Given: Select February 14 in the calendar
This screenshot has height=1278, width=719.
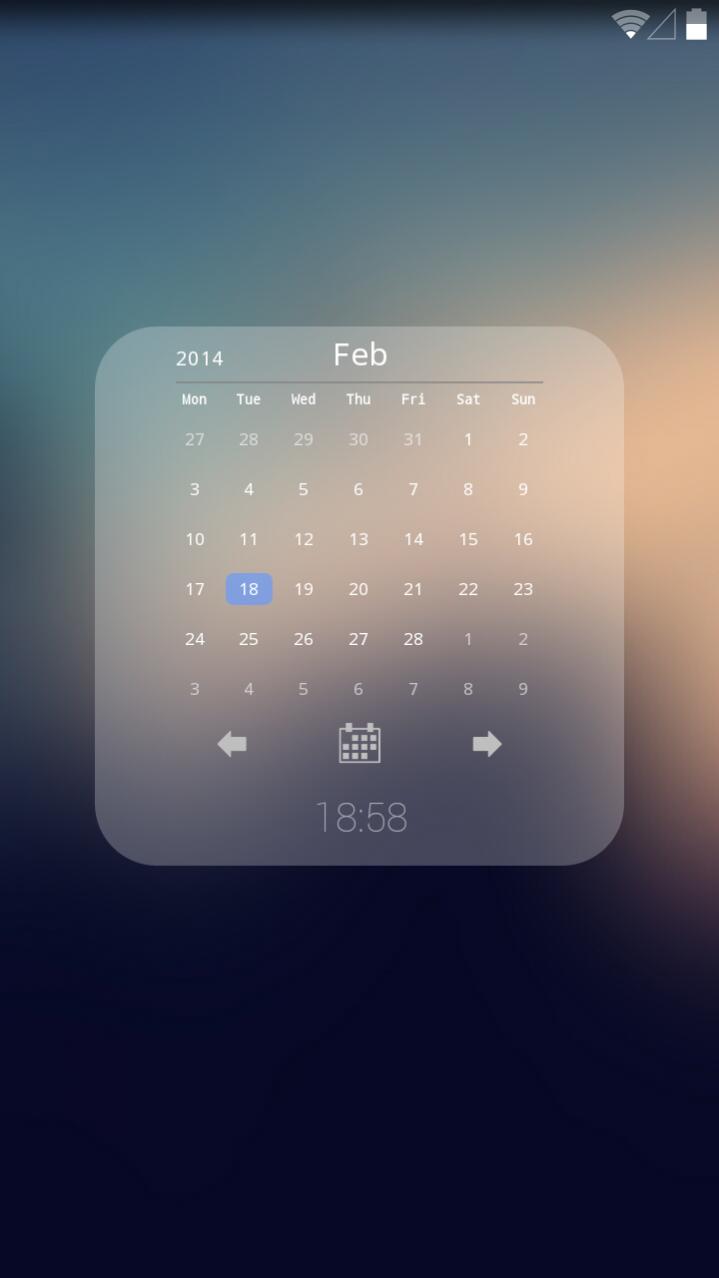Looking at the screenshot, I should pos(413,539).
